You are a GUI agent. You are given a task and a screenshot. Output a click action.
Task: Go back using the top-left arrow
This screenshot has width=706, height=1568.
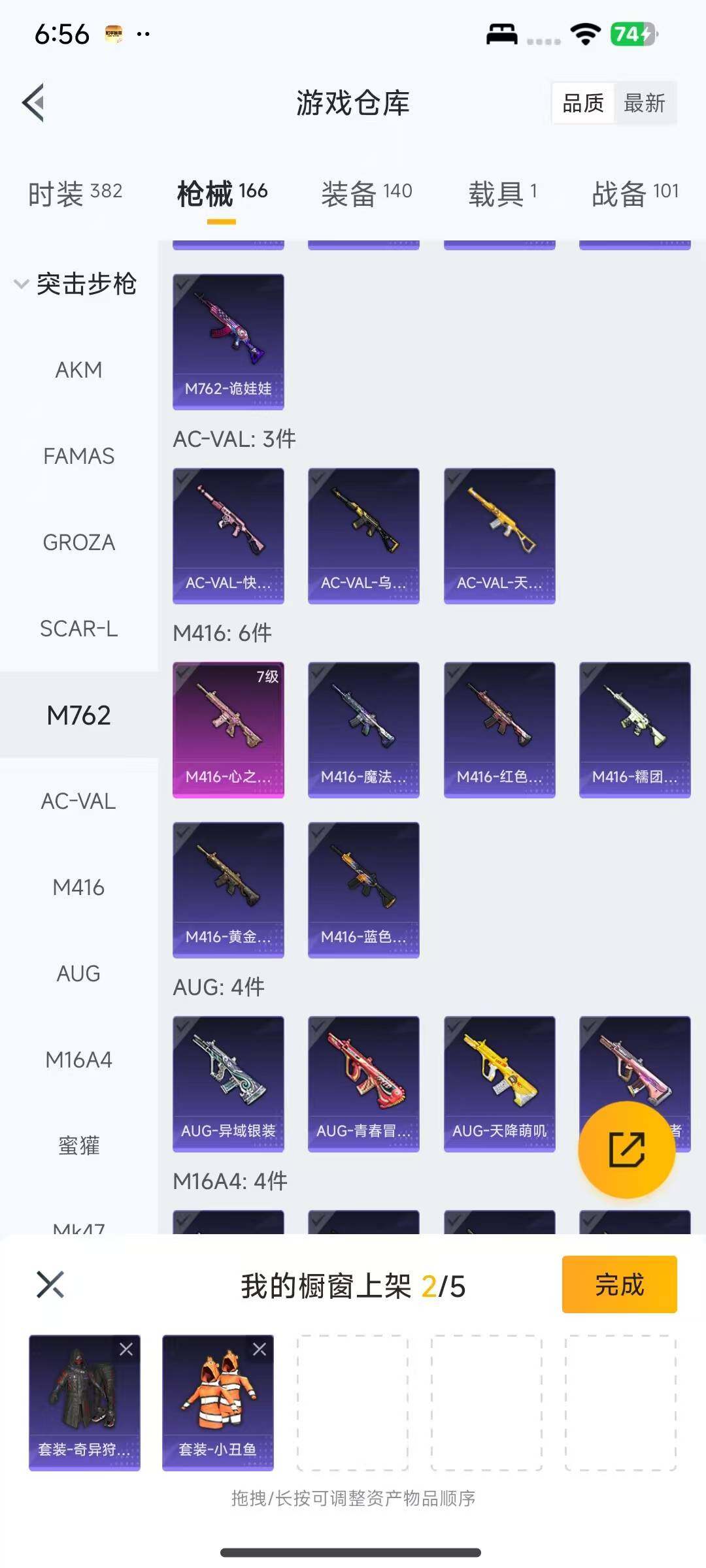click(x=34, y=103)
